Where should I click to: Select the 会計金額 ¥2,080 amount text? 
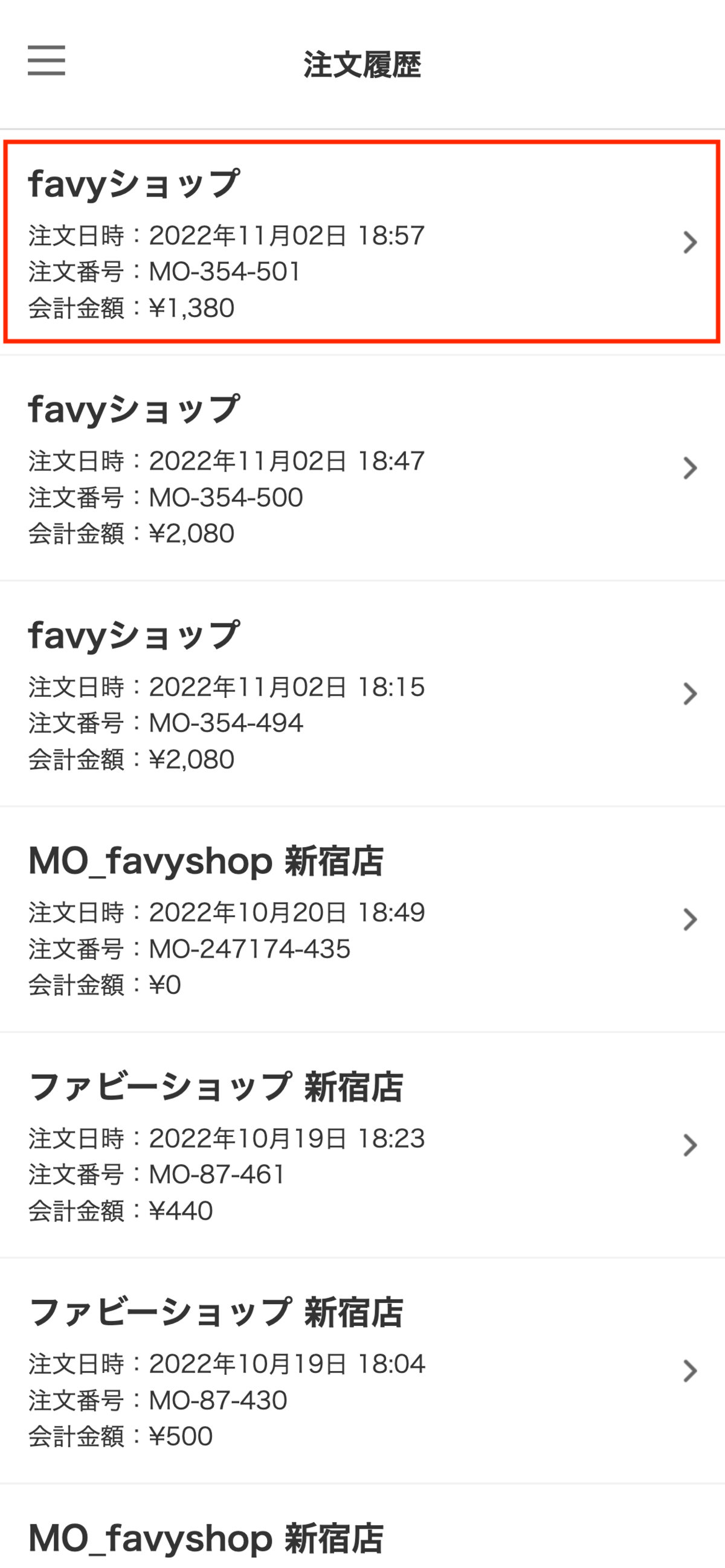tap(131, 534)
